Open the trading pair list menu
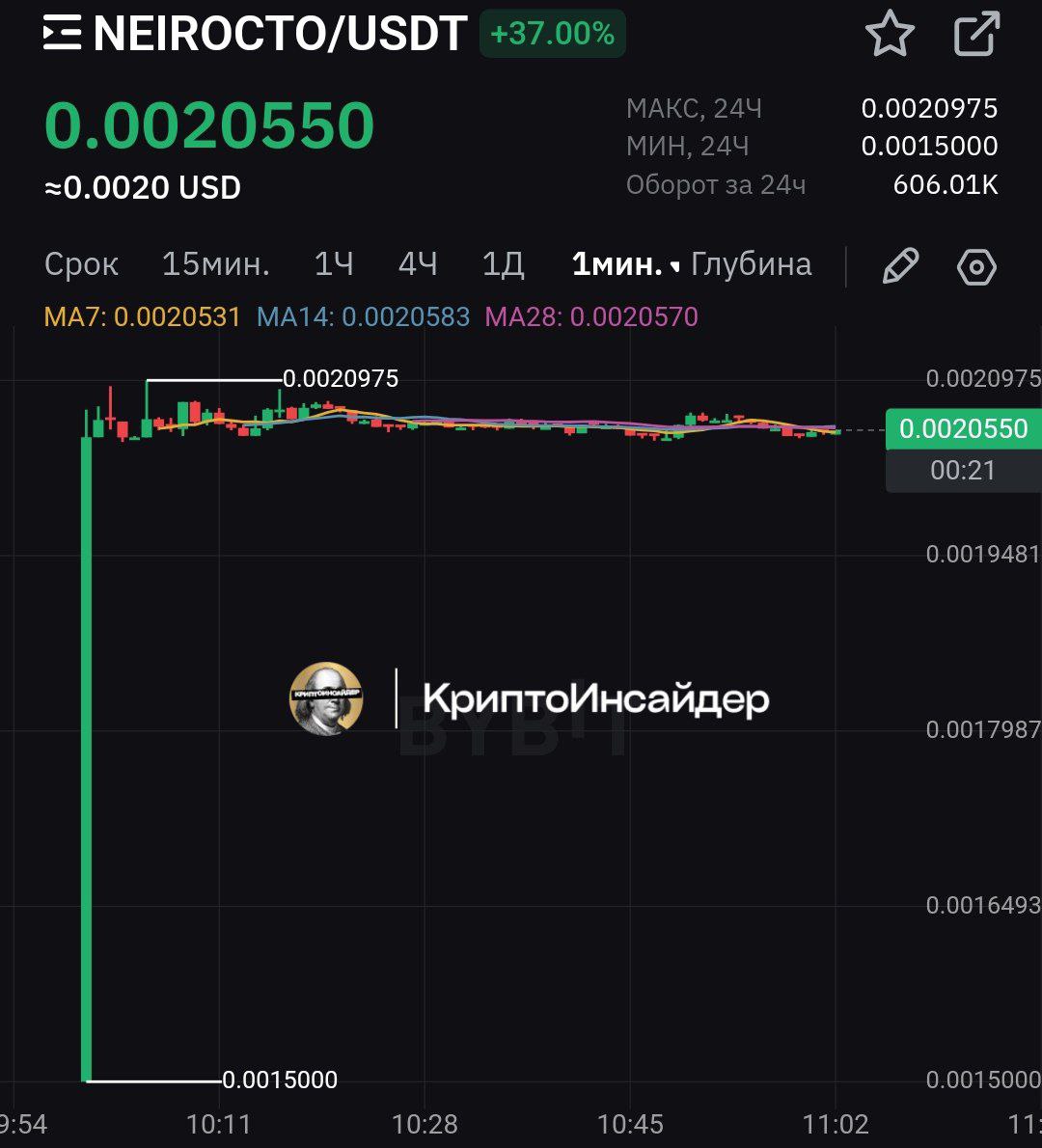 61,30
